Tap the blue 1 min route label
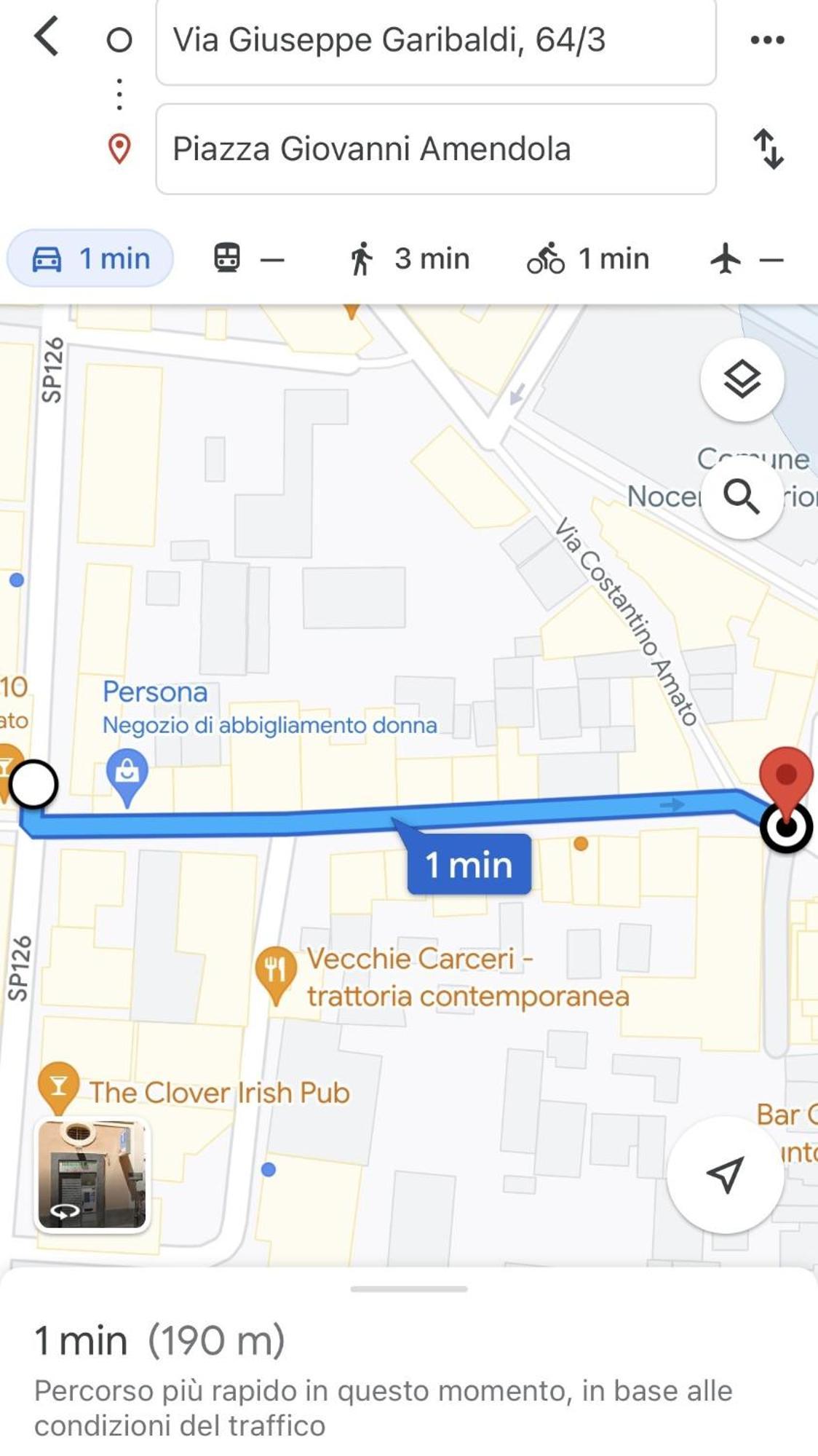Viewport: 818px width, 1456px height. (x=469, y=865)
